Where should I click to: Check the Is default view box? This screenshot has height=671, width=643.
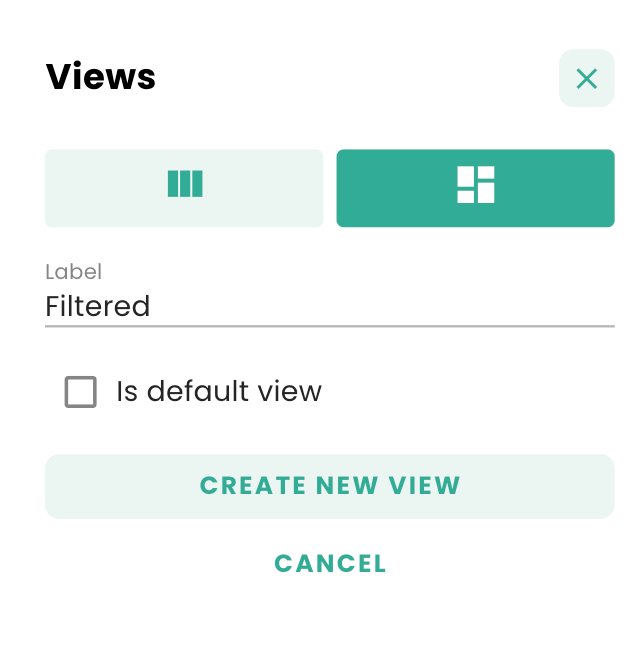click(x=81, y=391)
